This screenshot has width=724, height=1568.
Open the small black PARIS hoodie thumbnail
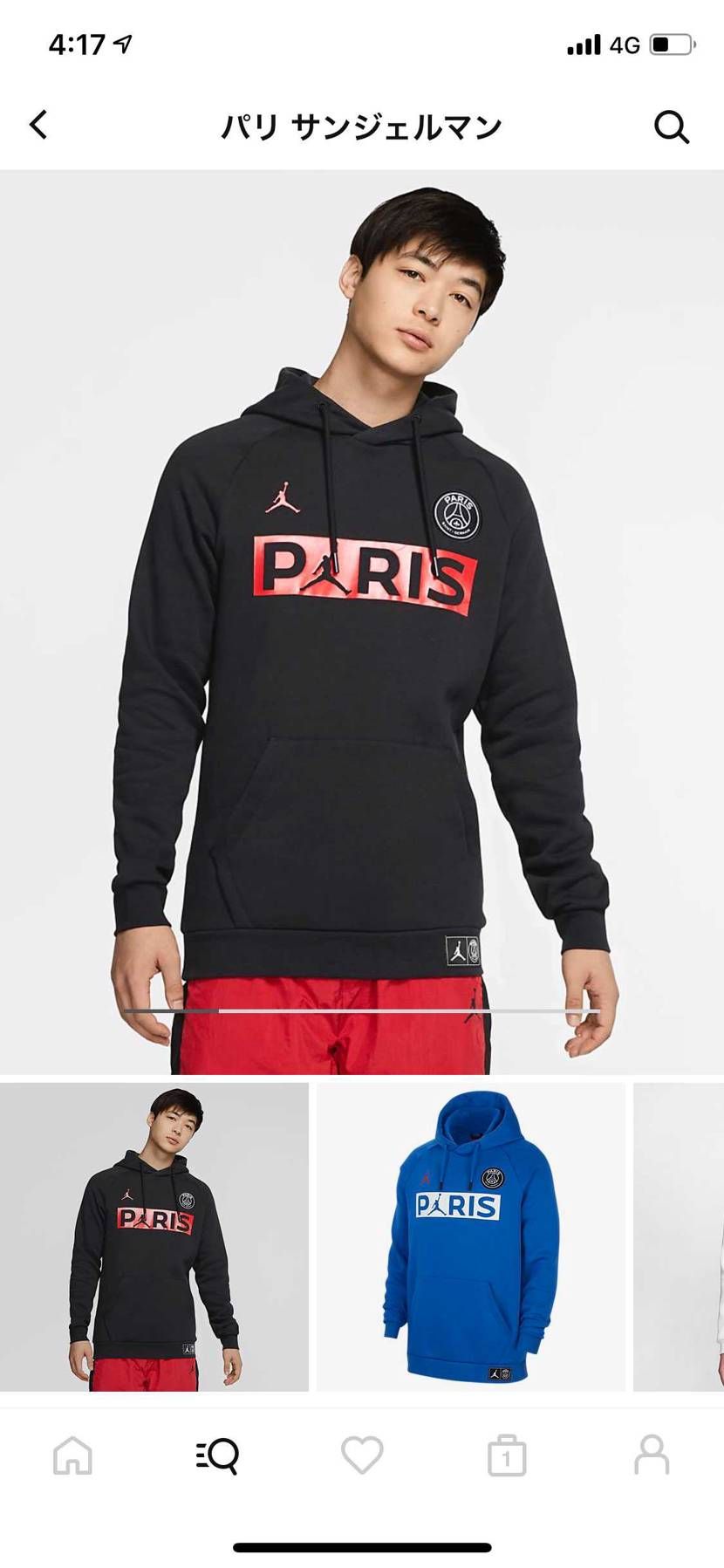click(x=154, y=1237)
